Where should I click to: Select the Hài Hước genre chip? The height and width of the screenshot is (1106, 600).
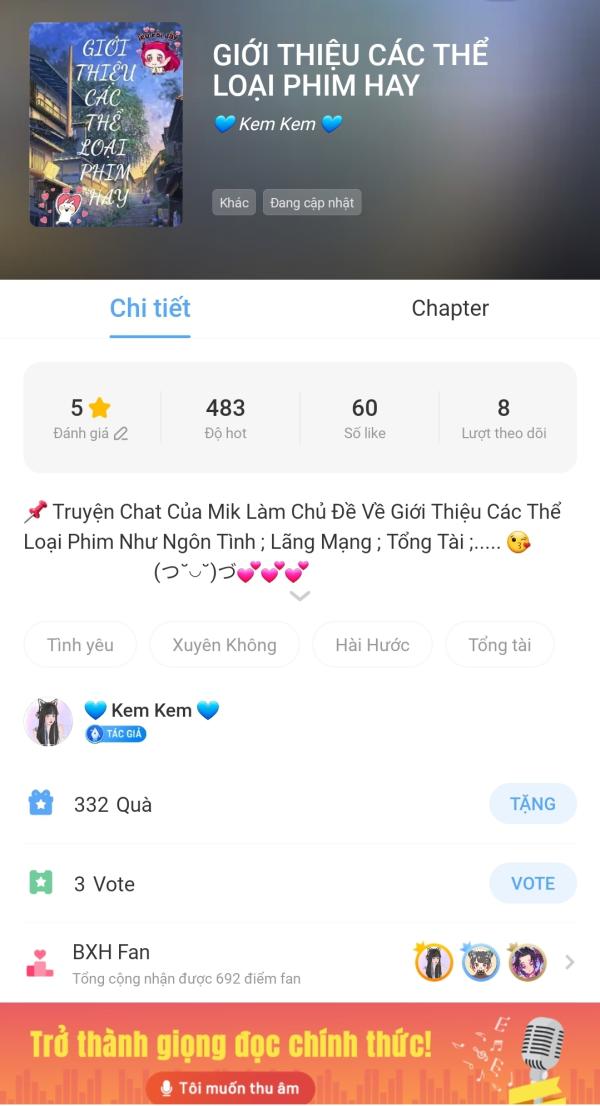coord(372,645)
